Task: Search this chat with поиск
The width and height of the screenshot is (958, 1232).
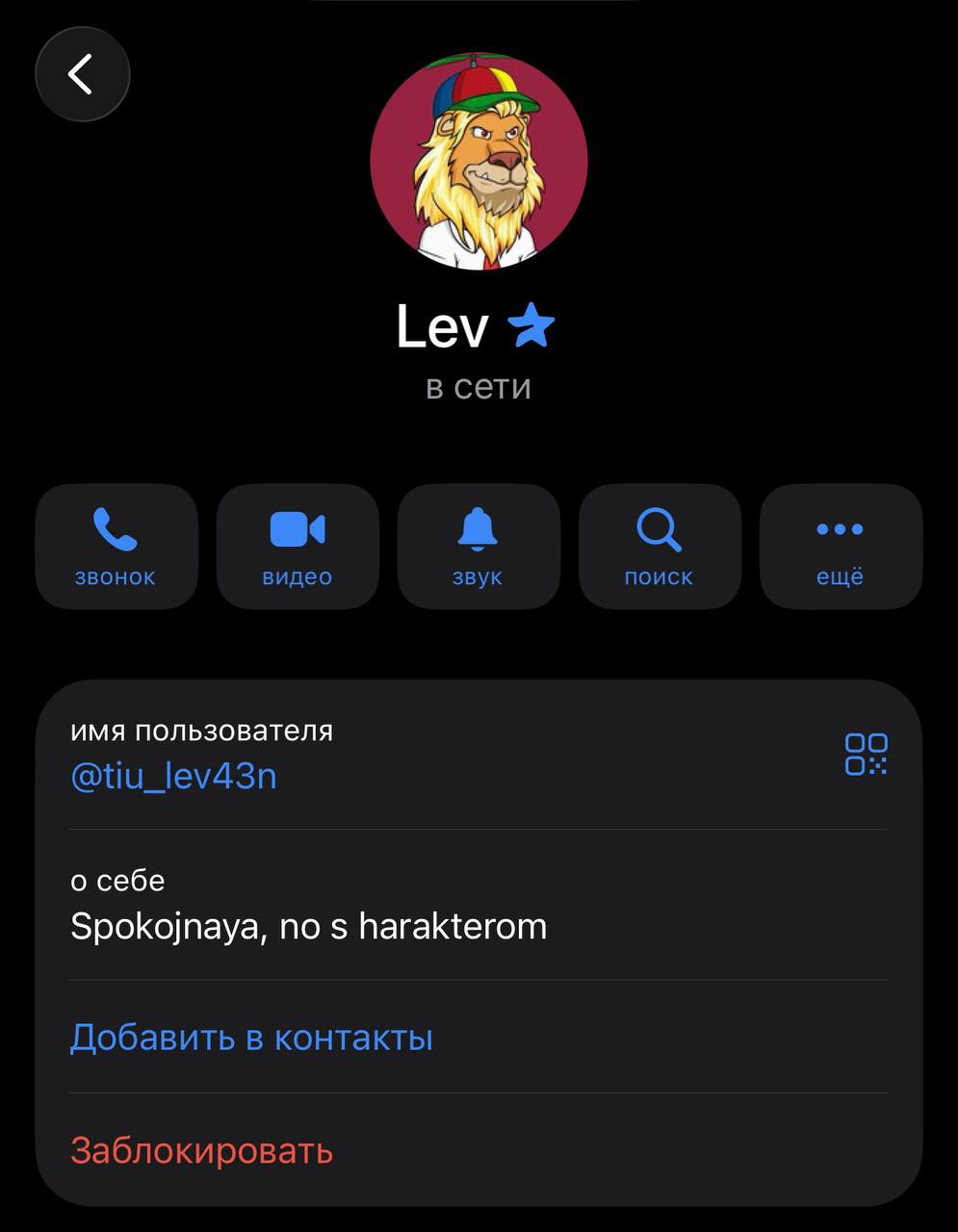Action: tap(660, 547)
